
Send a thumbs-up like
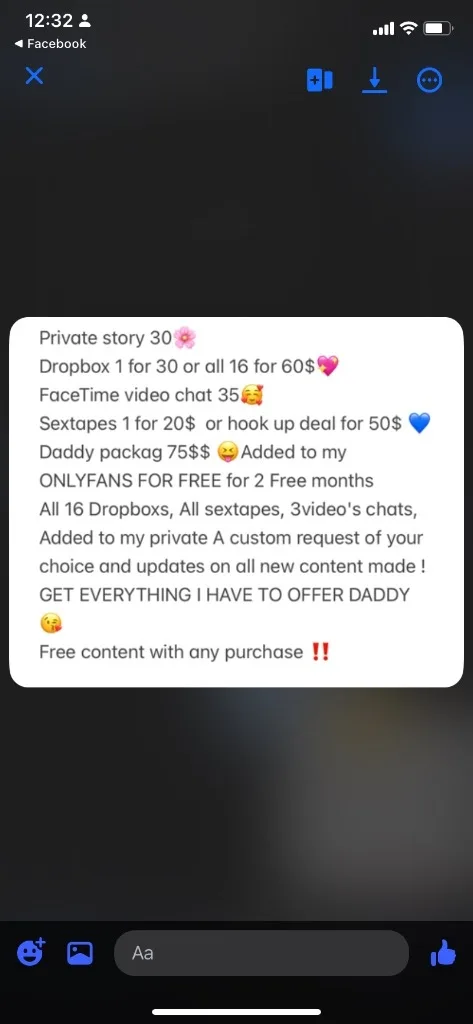[x=444, y=952]
